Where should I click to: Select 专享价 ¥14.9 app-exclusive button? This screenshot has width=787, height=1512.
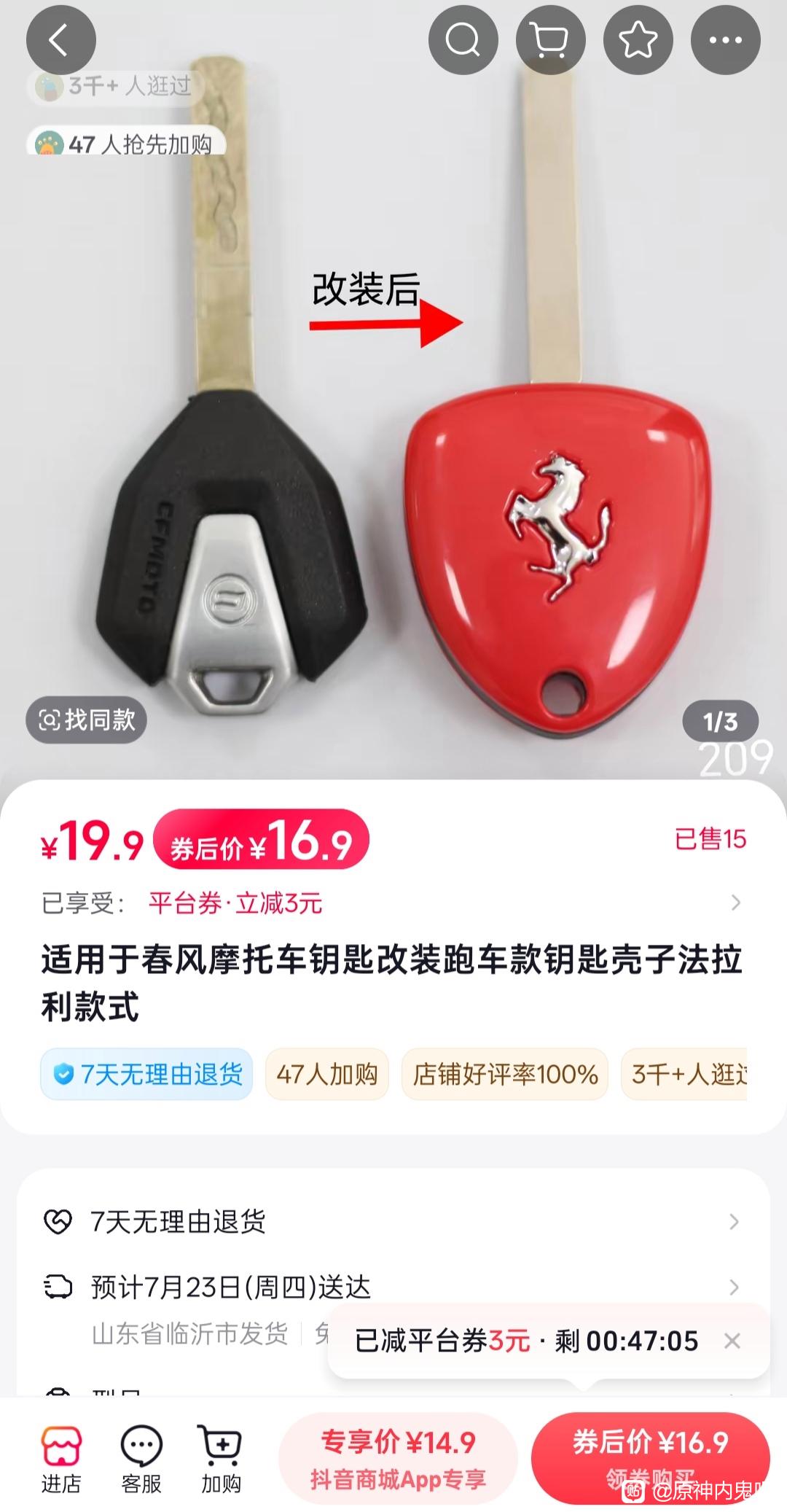pyautogui.click(x=398, y=1458)
